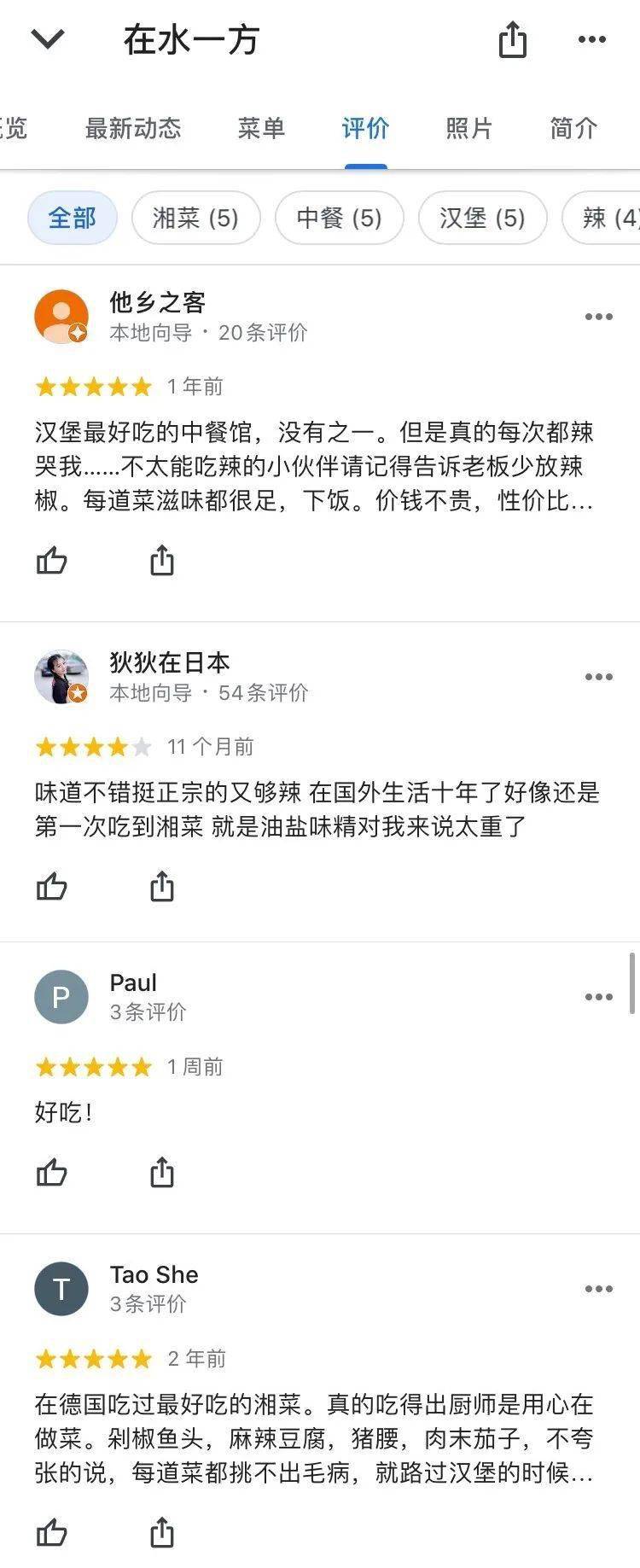This screenshot has width=640, height=1568.
Task: Click the thumbs-up icon on 他乡之客's review
Action: click(52, 560)
